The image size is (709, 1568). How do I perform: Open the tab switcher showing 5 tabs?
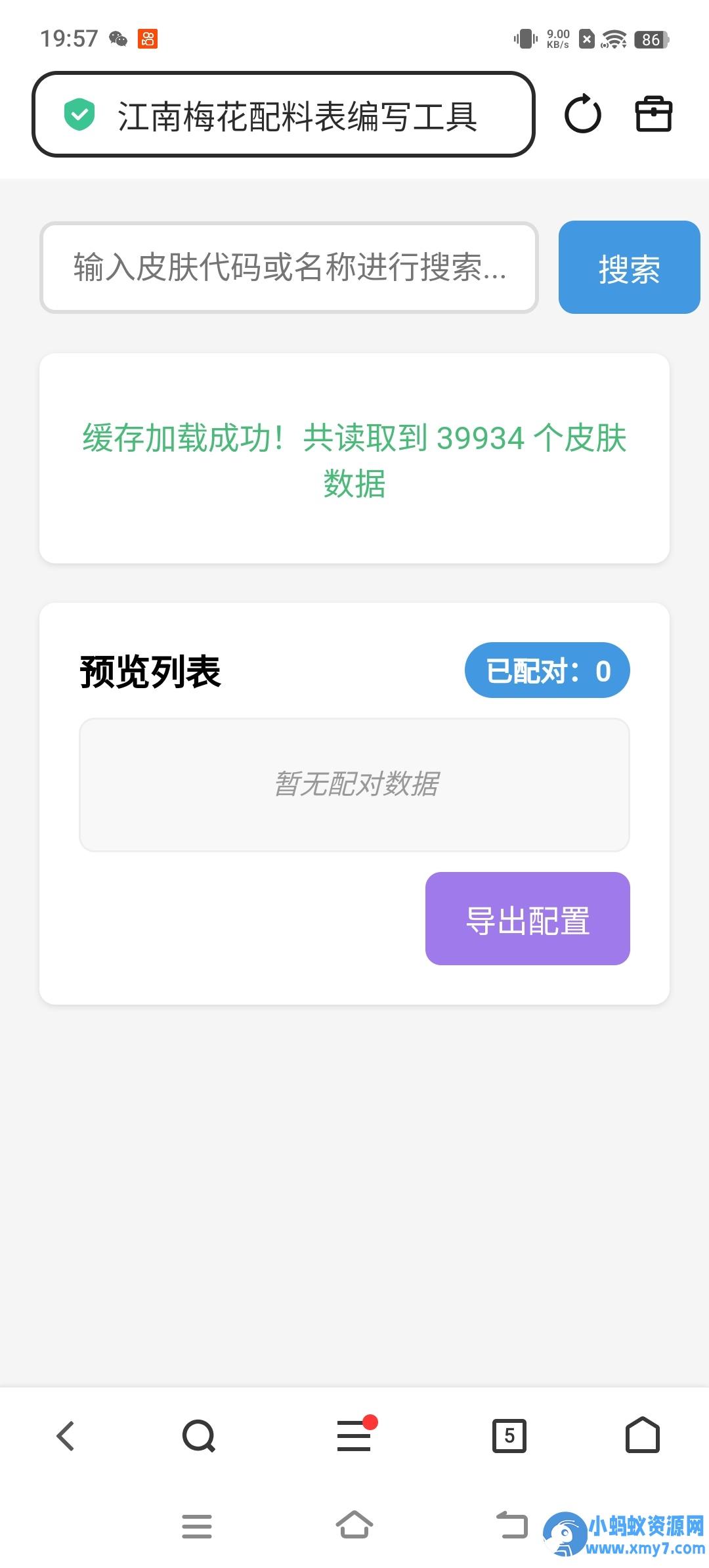point(510,1435)
